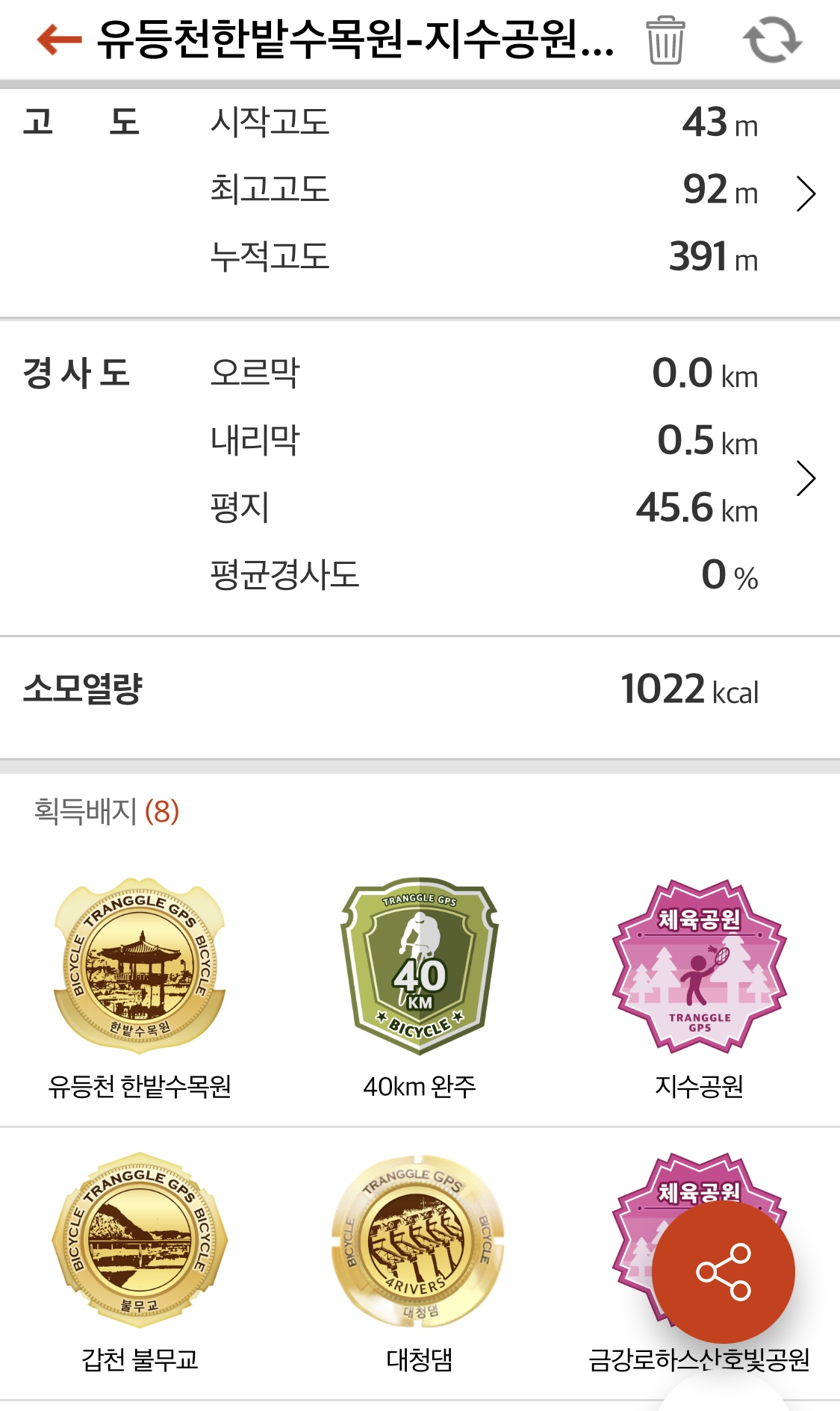Screen dimensions: 840x1411
Task: Expand altitude details via 최고고도 chevron
Action: tap(806, 194)
